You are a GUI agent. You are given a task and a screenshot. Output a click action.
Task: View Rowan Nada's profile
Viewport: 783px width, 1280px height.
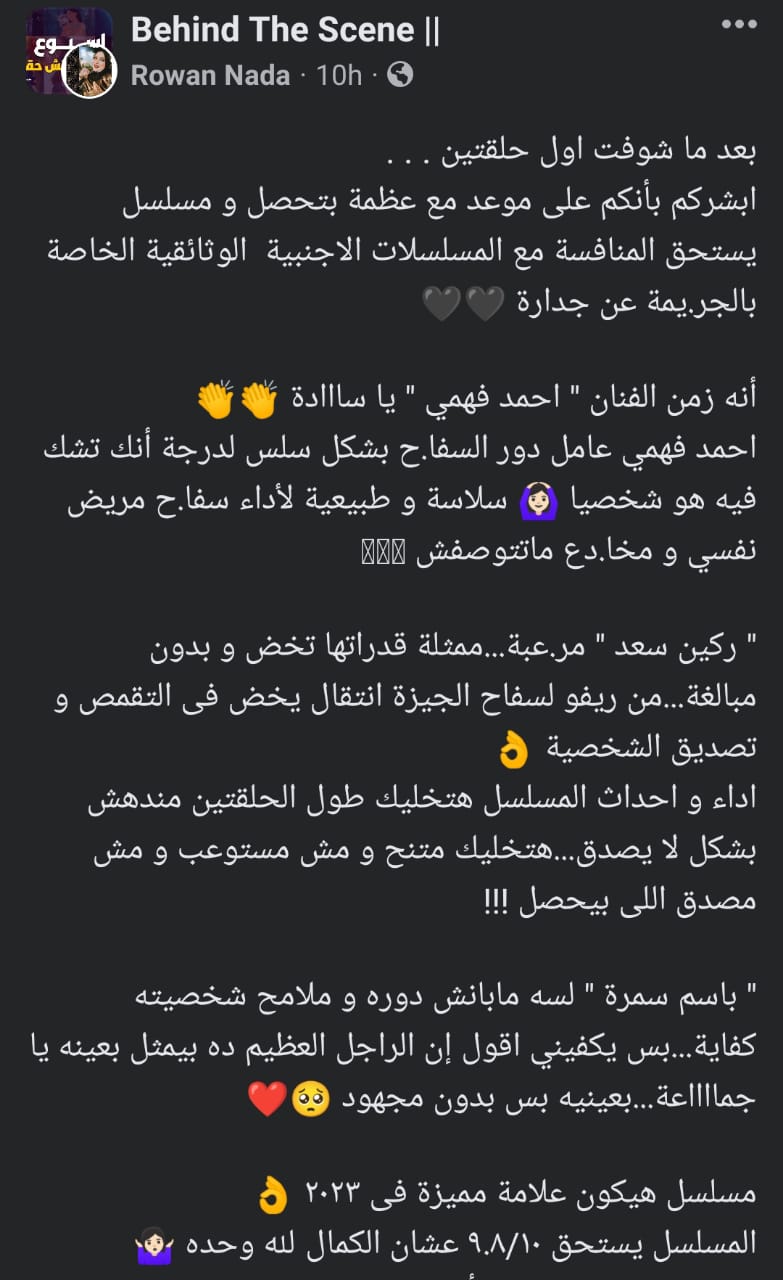pos(211,75)
